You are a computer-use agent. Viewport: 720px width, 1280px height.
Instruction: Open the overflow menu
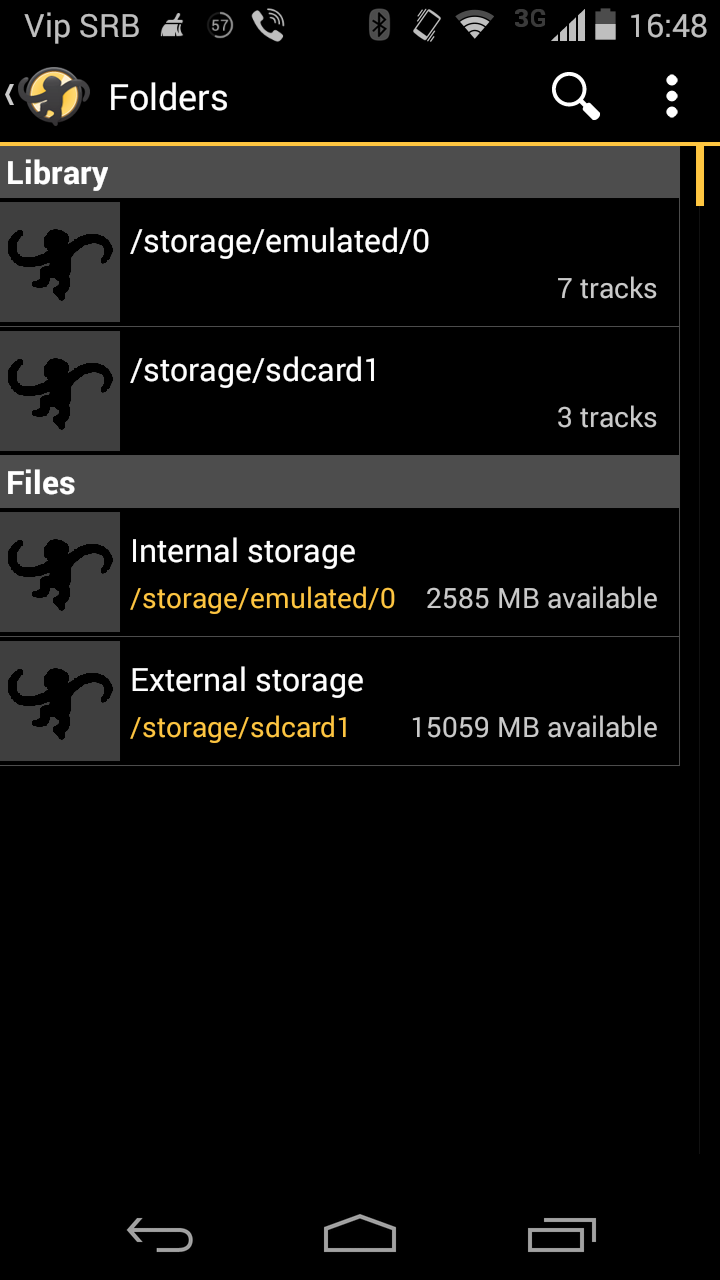(x=672, y=97)
